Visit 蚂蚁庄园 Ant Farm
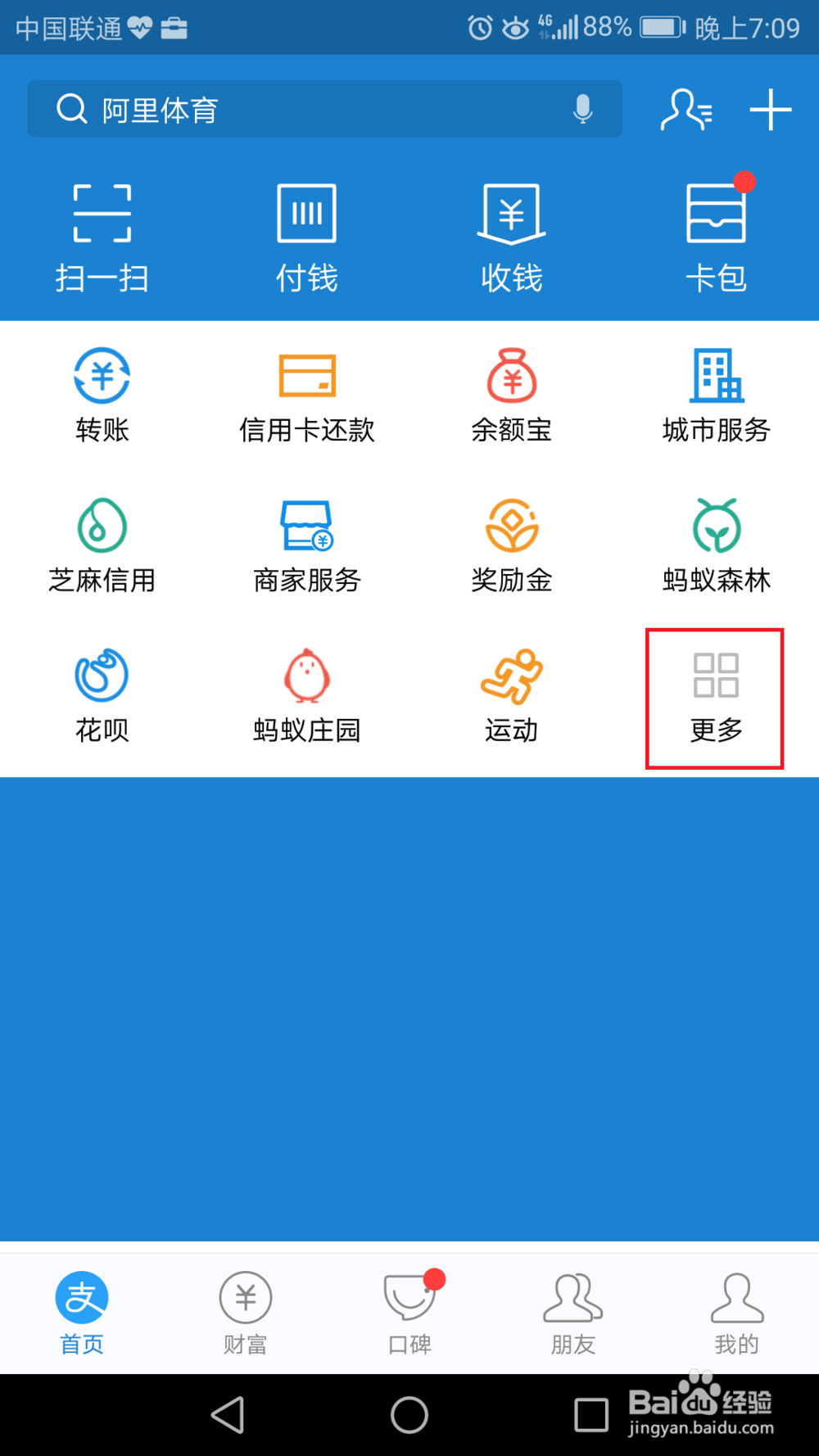Screen dimensions: 819x1456 [306, 692]
